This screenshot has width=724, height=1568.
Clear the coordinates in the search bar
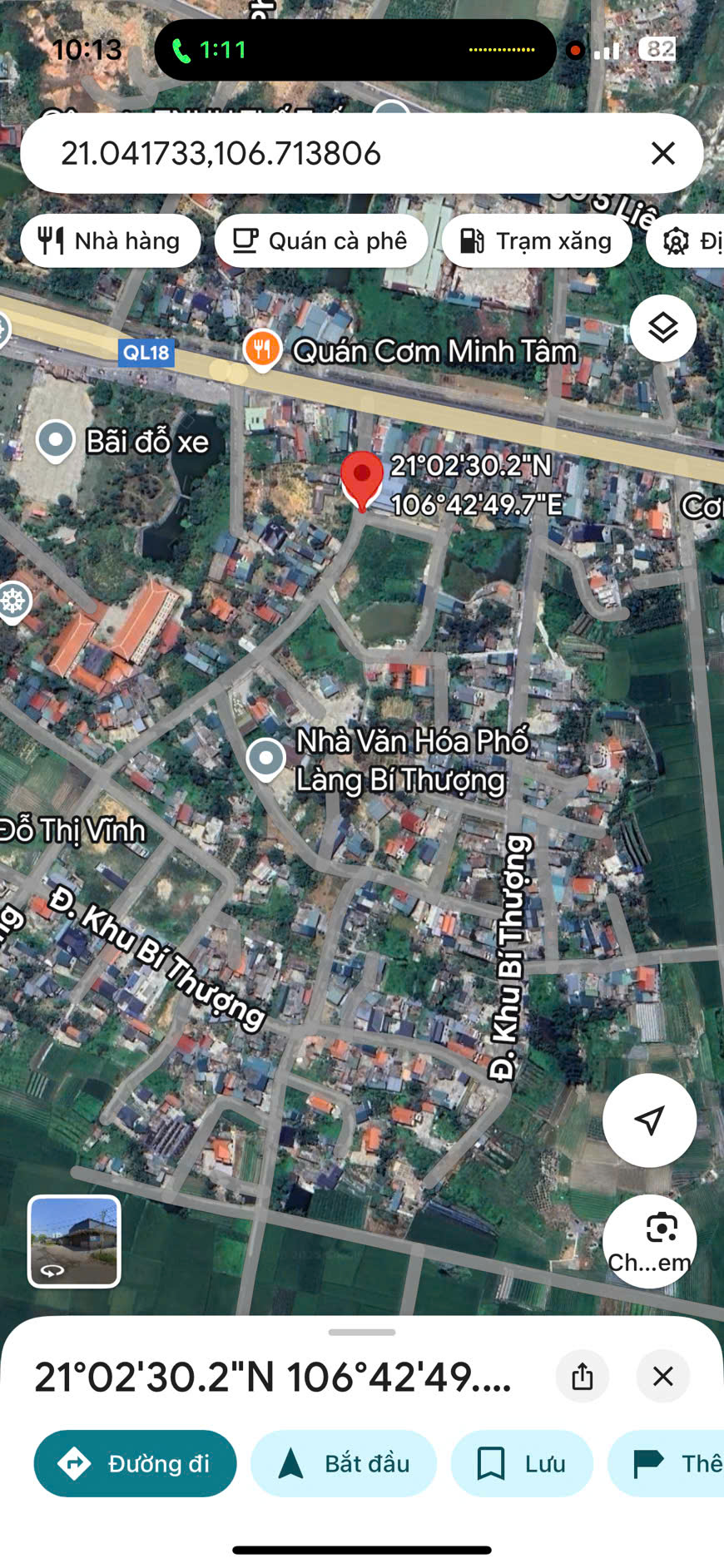coord(662,153)
